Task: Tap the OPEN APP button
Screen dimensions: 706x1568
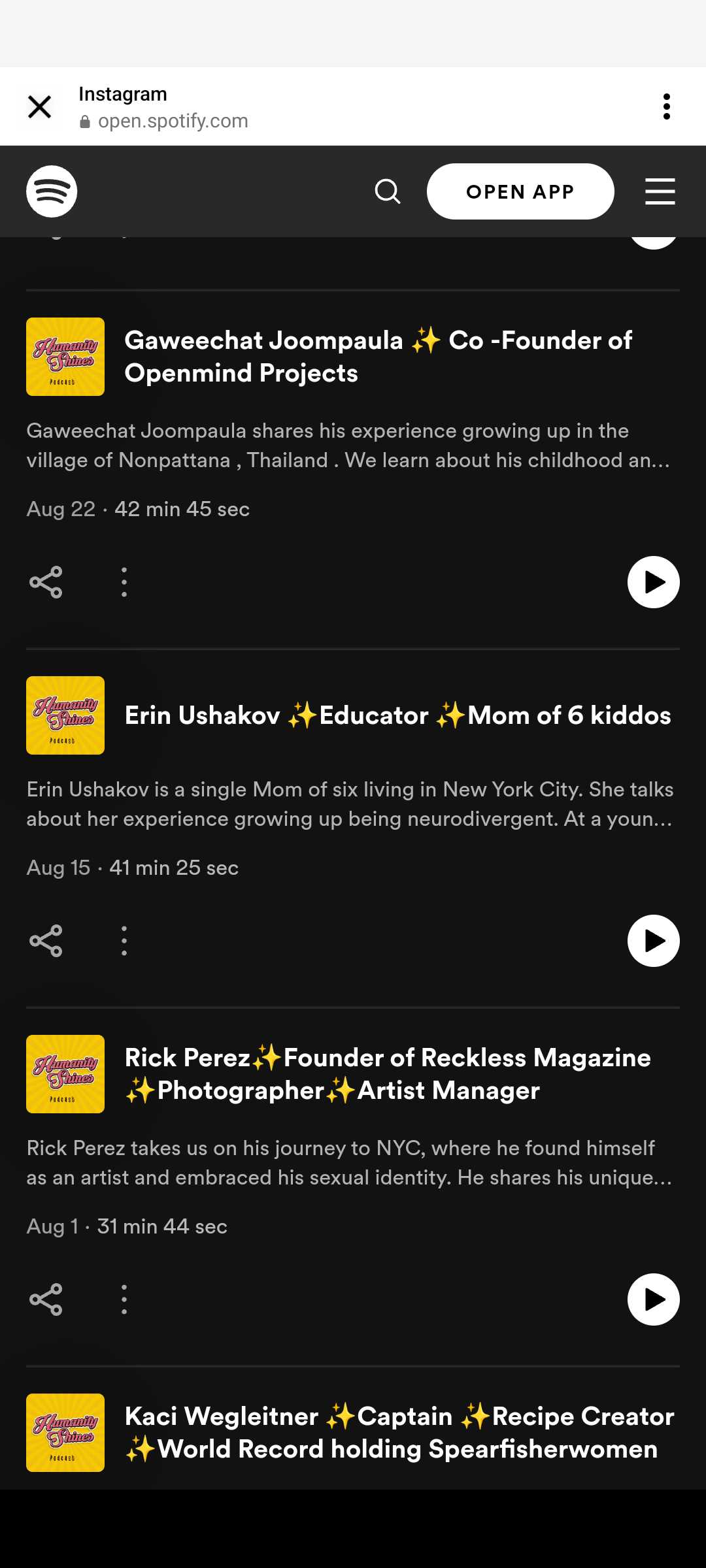Action: point(520,191)
